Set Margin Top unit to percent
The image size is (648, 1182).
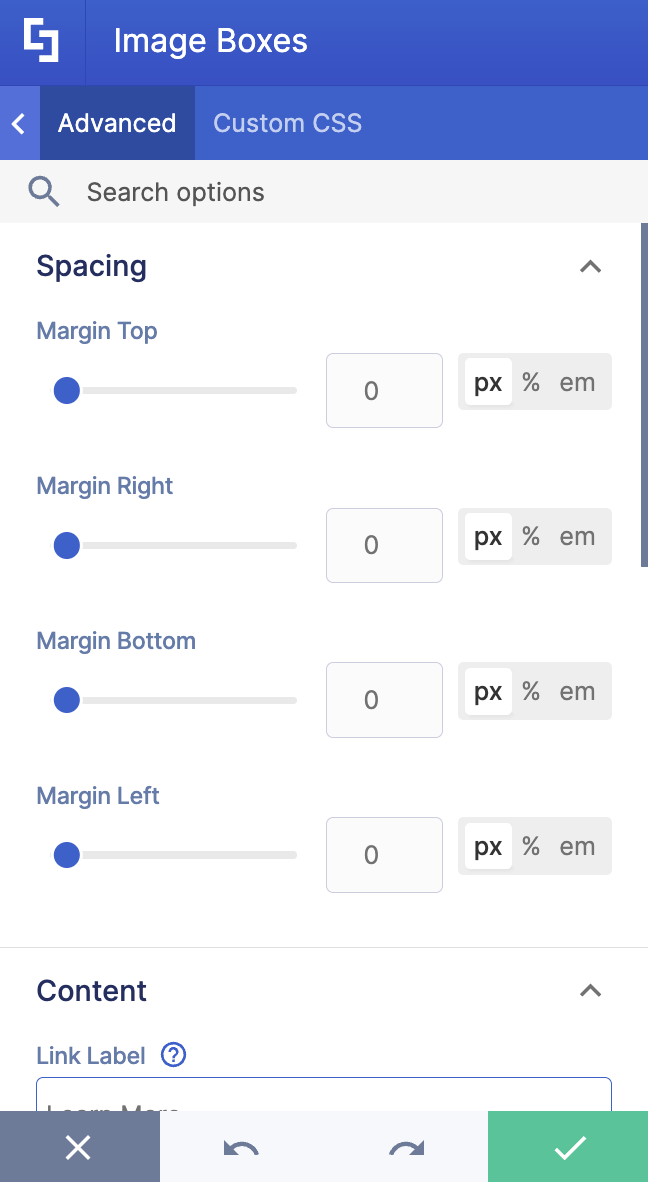tap(531, 383)
